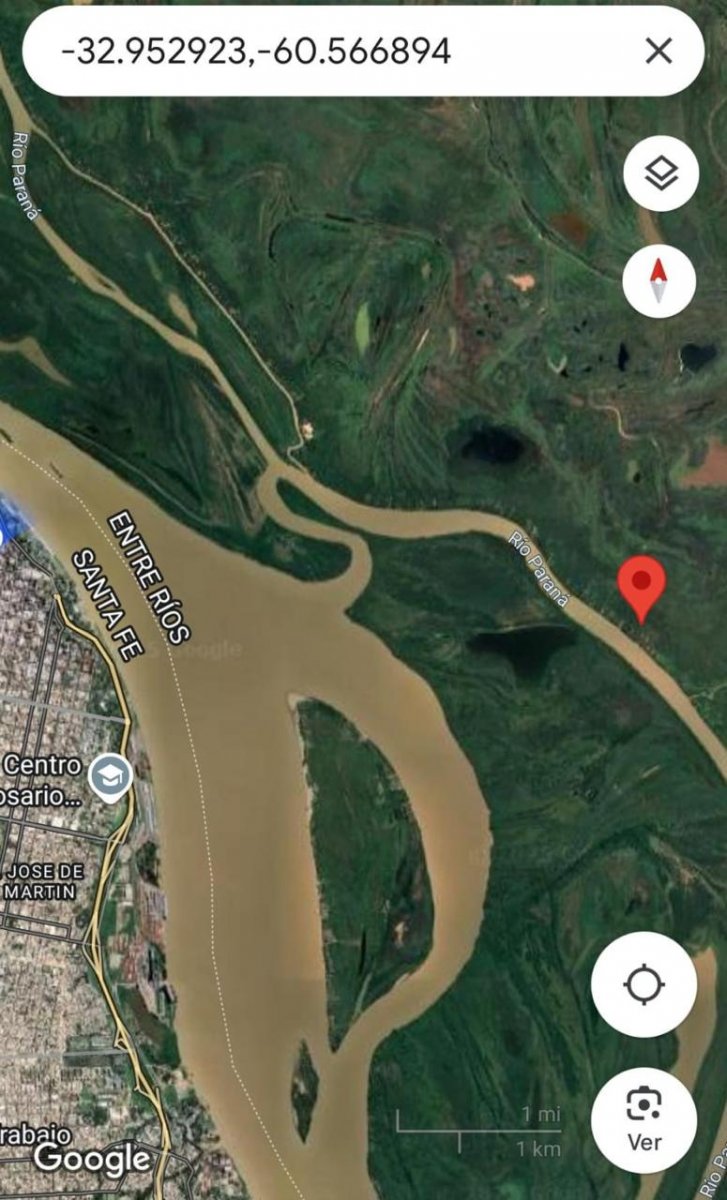Center map on my current location

[x=644, y=985]
